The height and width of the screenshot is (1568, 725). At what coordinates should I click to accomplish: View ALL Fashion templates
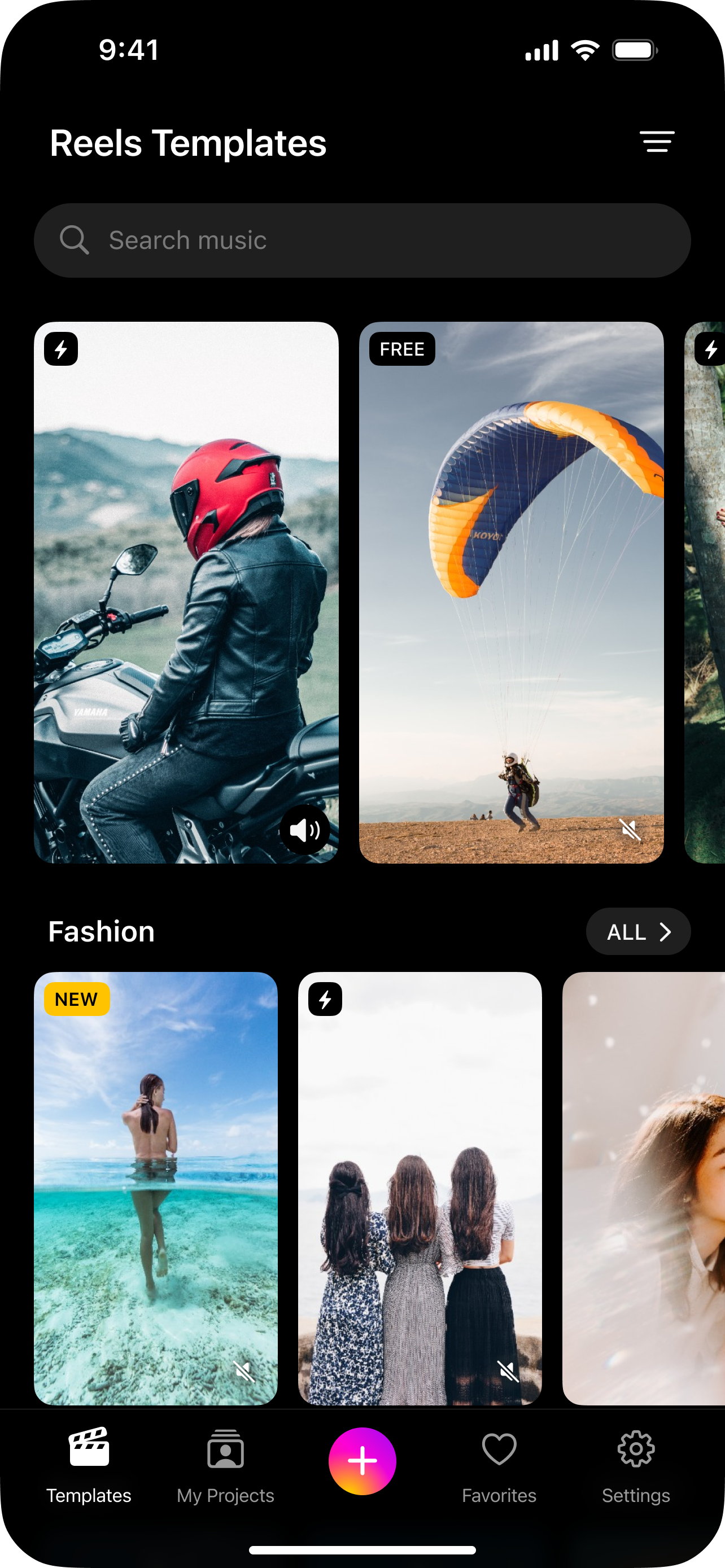(x=637, y=931)
